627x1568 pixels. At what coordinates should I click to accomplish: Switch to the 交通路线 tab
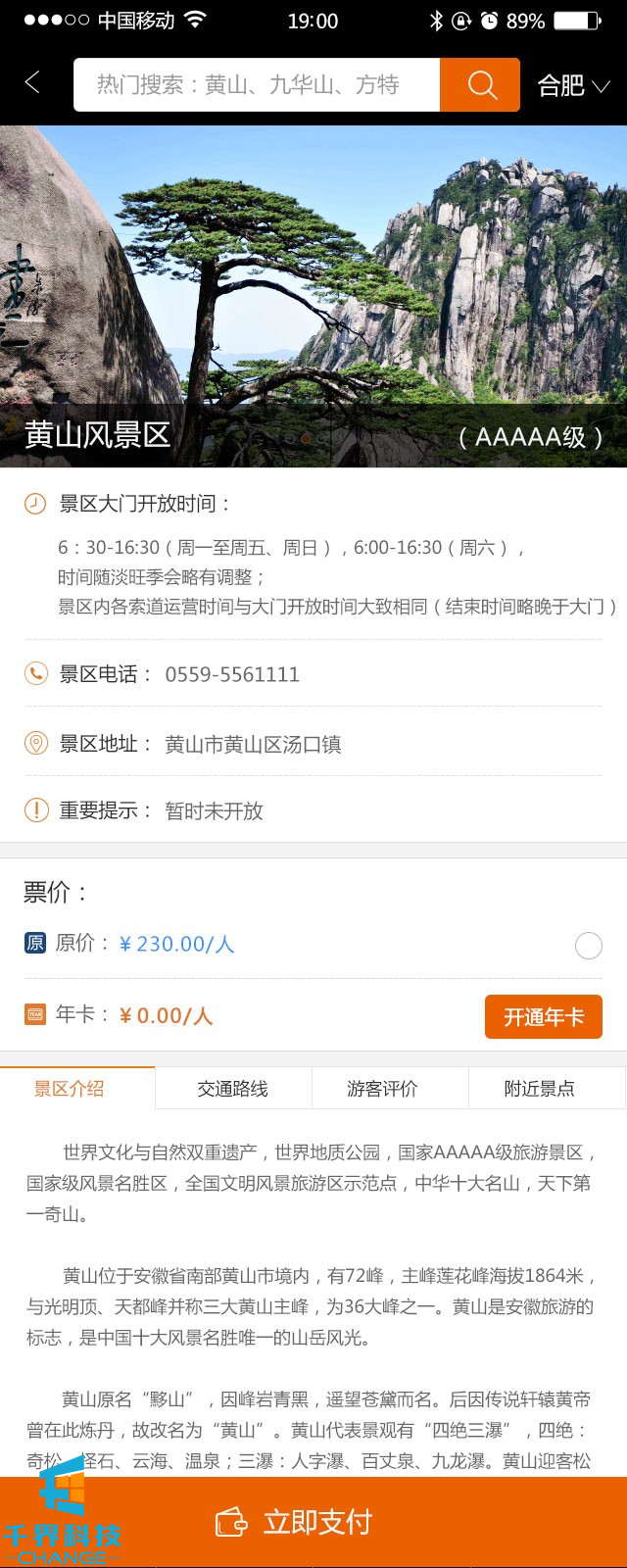233,1089
